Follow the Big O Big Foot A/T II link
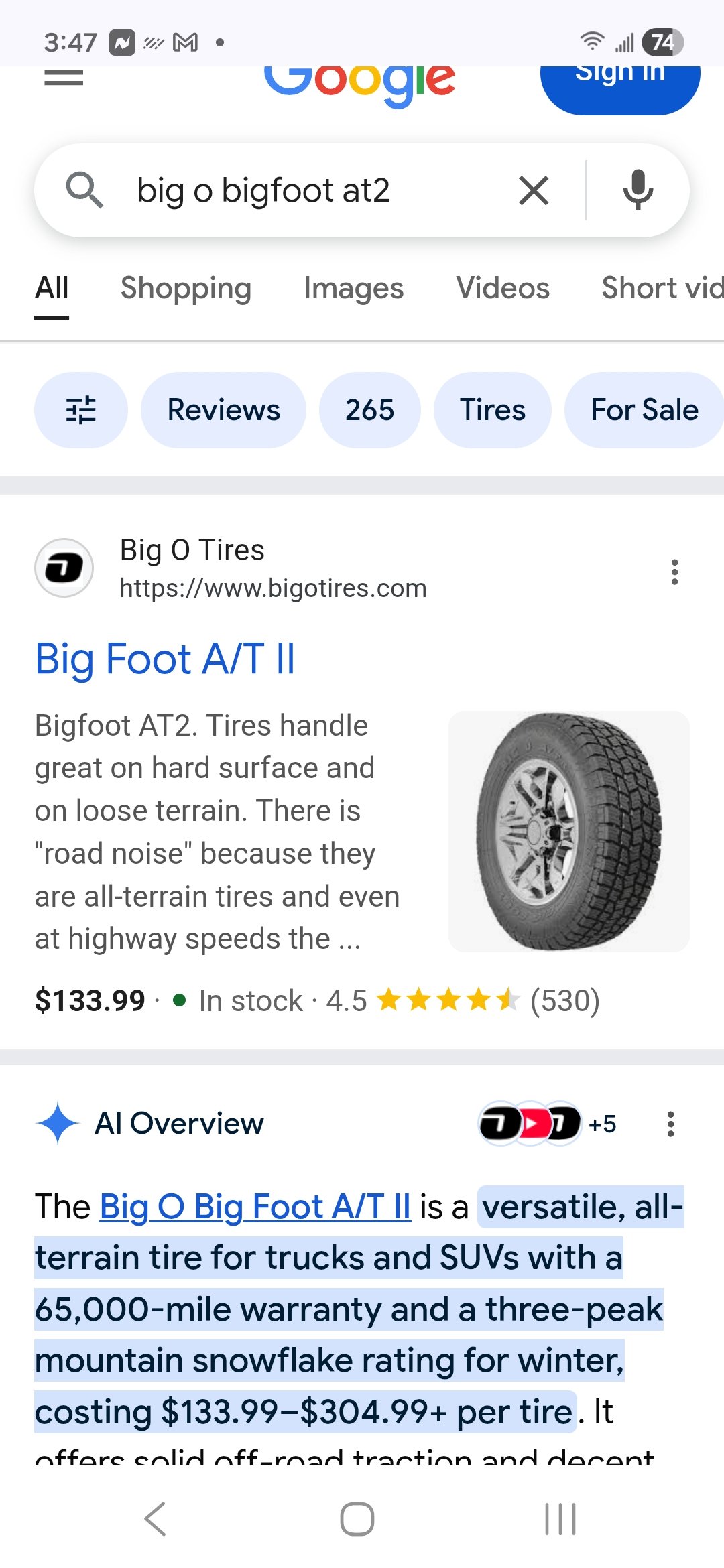The height and width of the screenshot is (1568, 724). [x=255, y=1207]
